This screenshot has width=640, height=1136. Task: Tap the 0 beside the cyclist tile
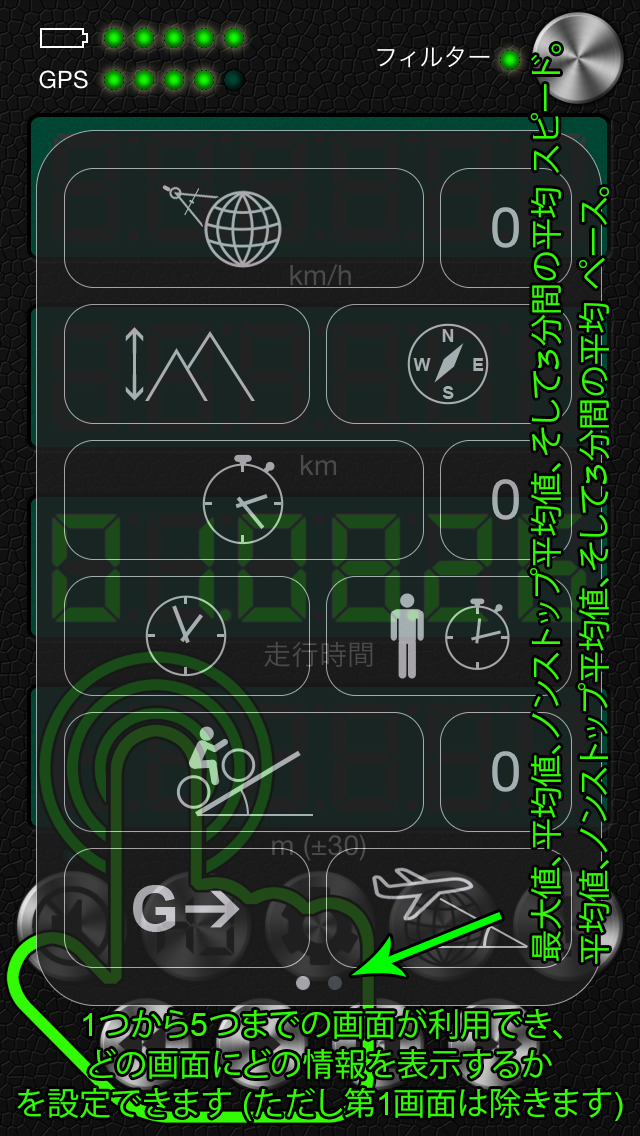505,772
